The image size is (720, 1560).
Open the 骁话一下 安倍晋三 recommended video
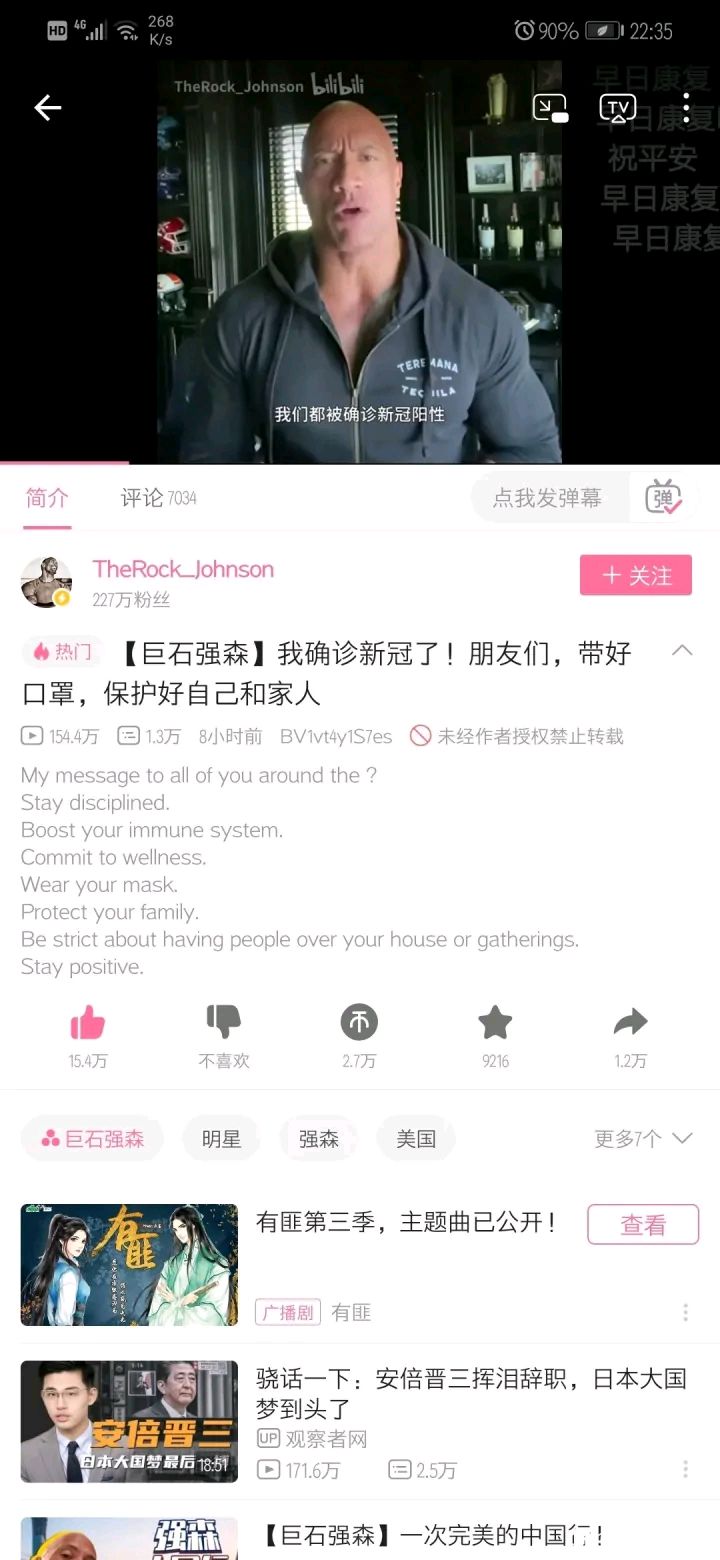click(x=360, y=1422)
